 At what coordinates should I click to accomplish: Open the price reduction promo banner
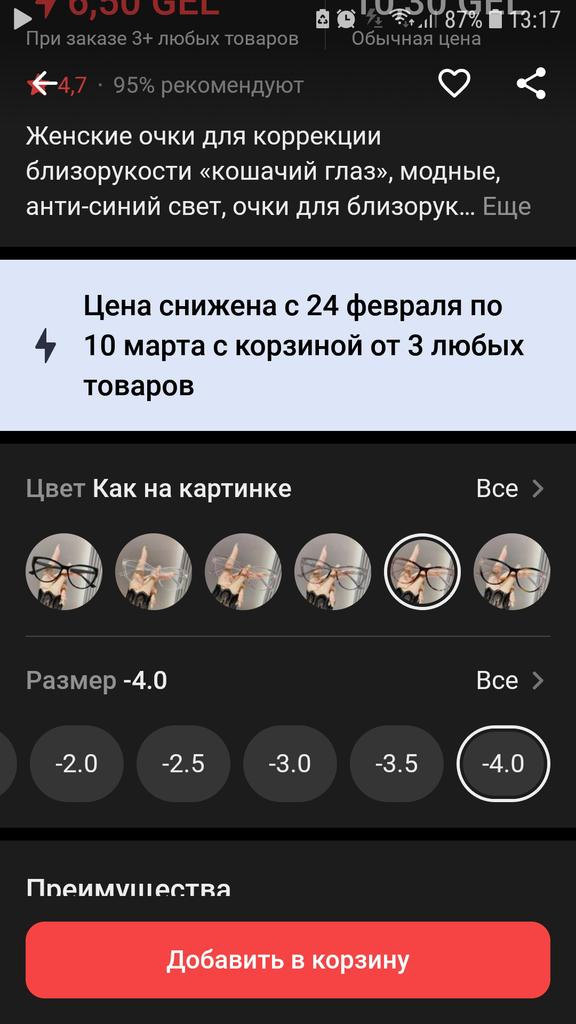[x=288, y=345]
